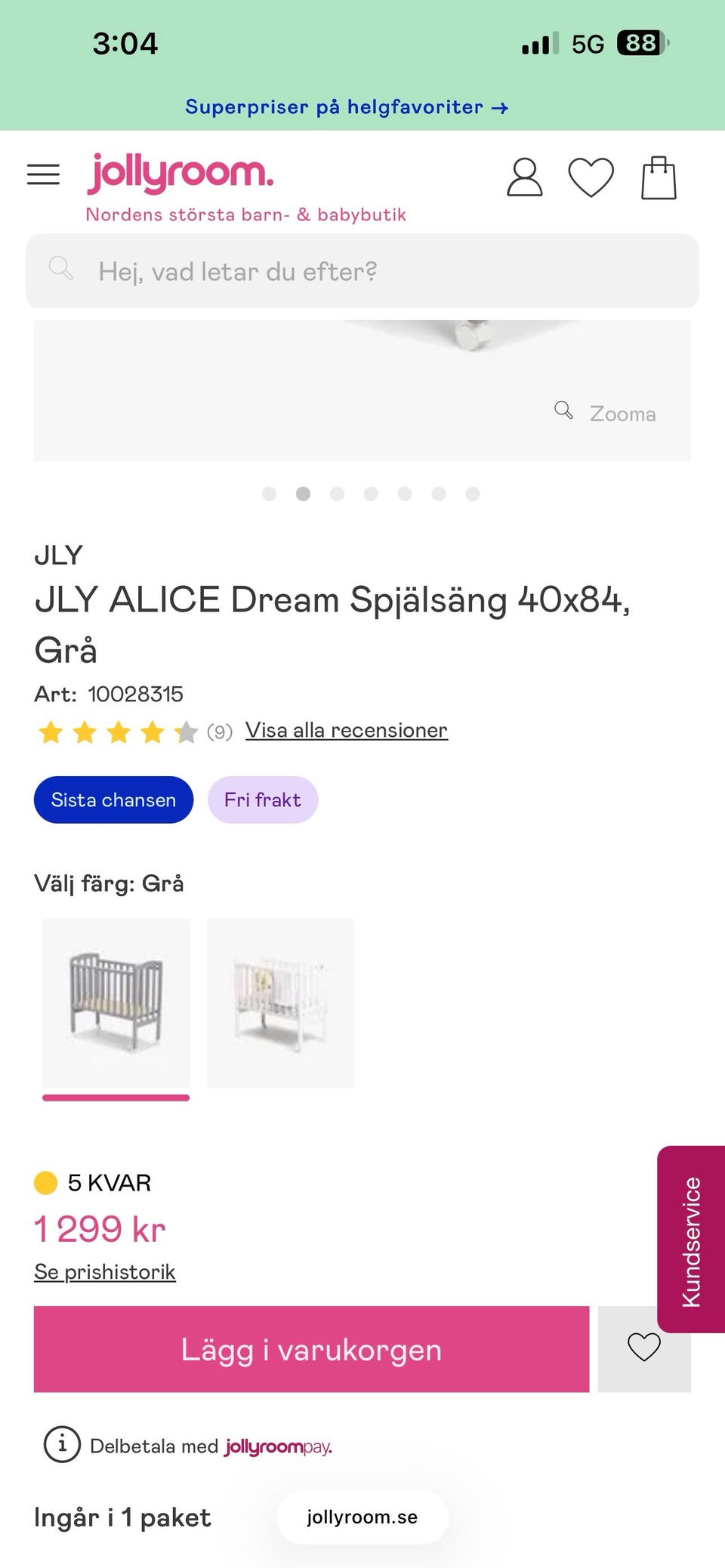Select the grey crib color option
The image size is (725, 1568).
(x=116, y=1003)
